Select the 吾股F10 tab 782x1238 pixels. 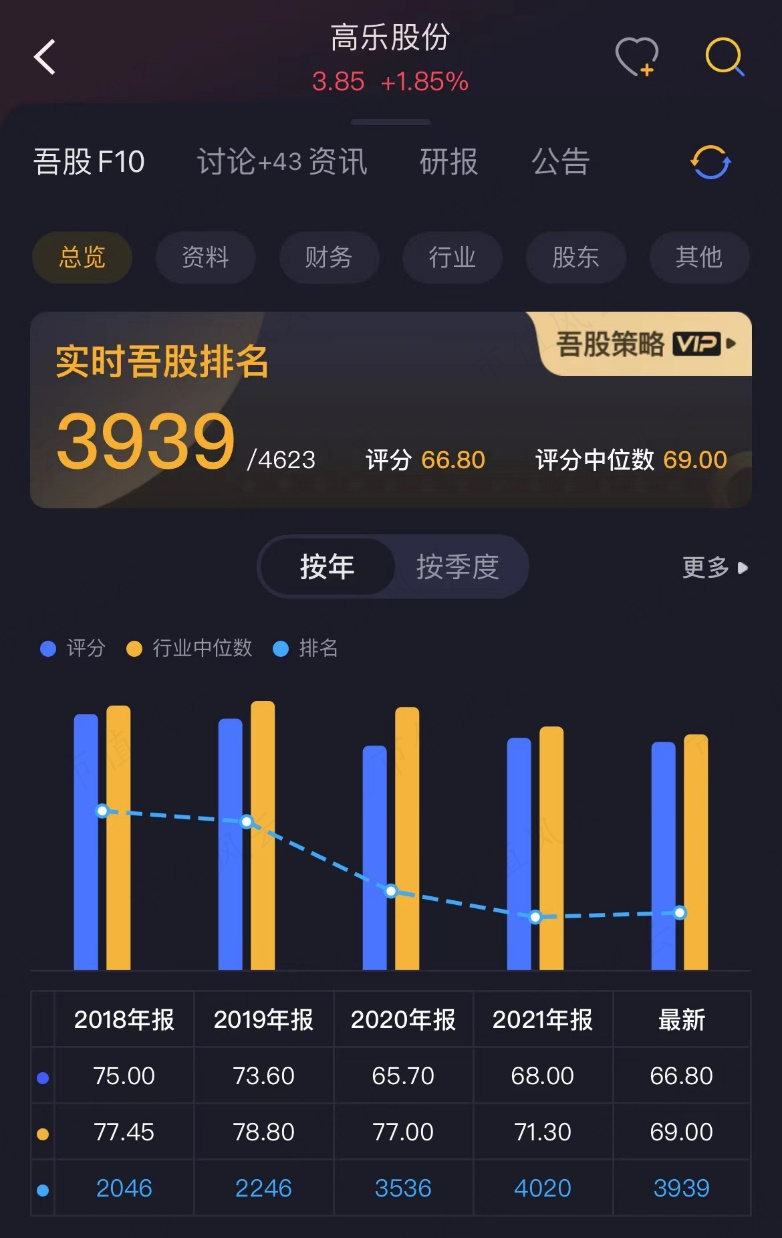[89, 162]
